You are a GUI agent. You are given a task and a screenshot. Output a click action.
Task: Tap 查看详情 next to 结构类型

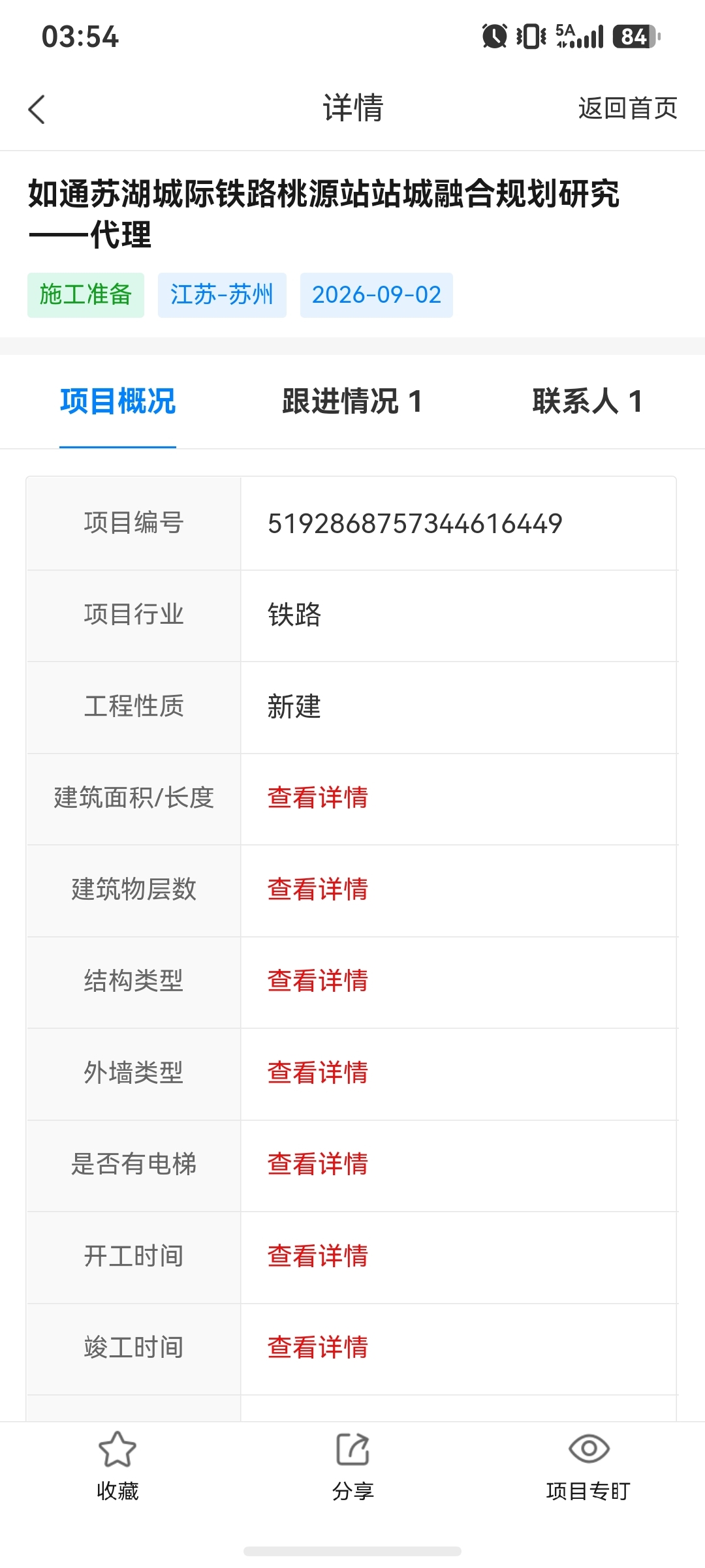[x=317, y=981]
